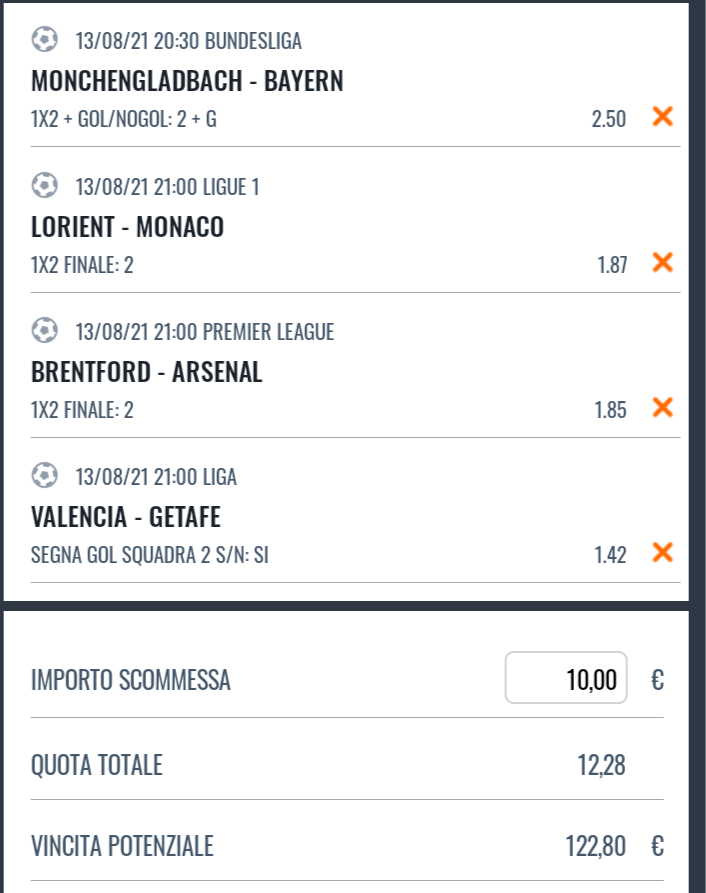The width and height of the screenshot is (706, 893).
Task: Remove the Monchengladbach - Bayern bet
Action: tap(662, 117)
